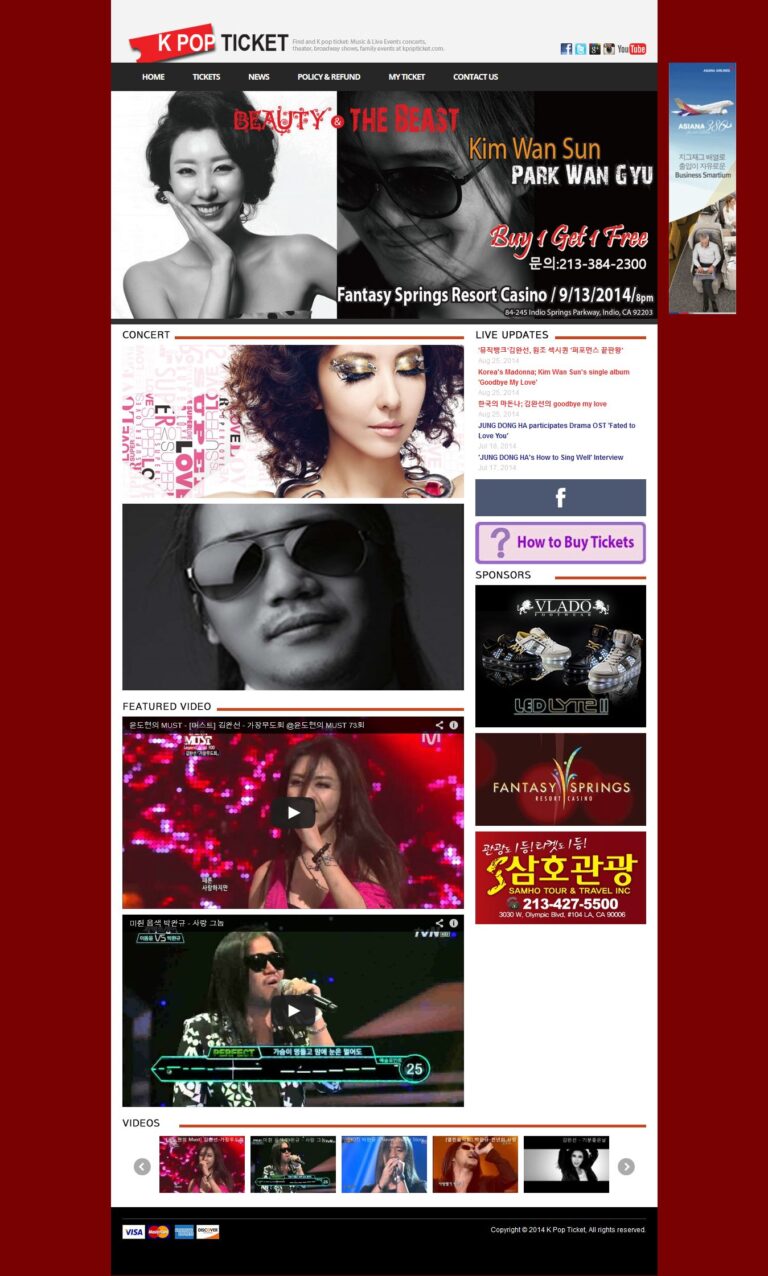Open the Fantasy Springs Resort Casino sponsor
The width and height of the screenshot is (768, 1276).
tap(560, 779)
